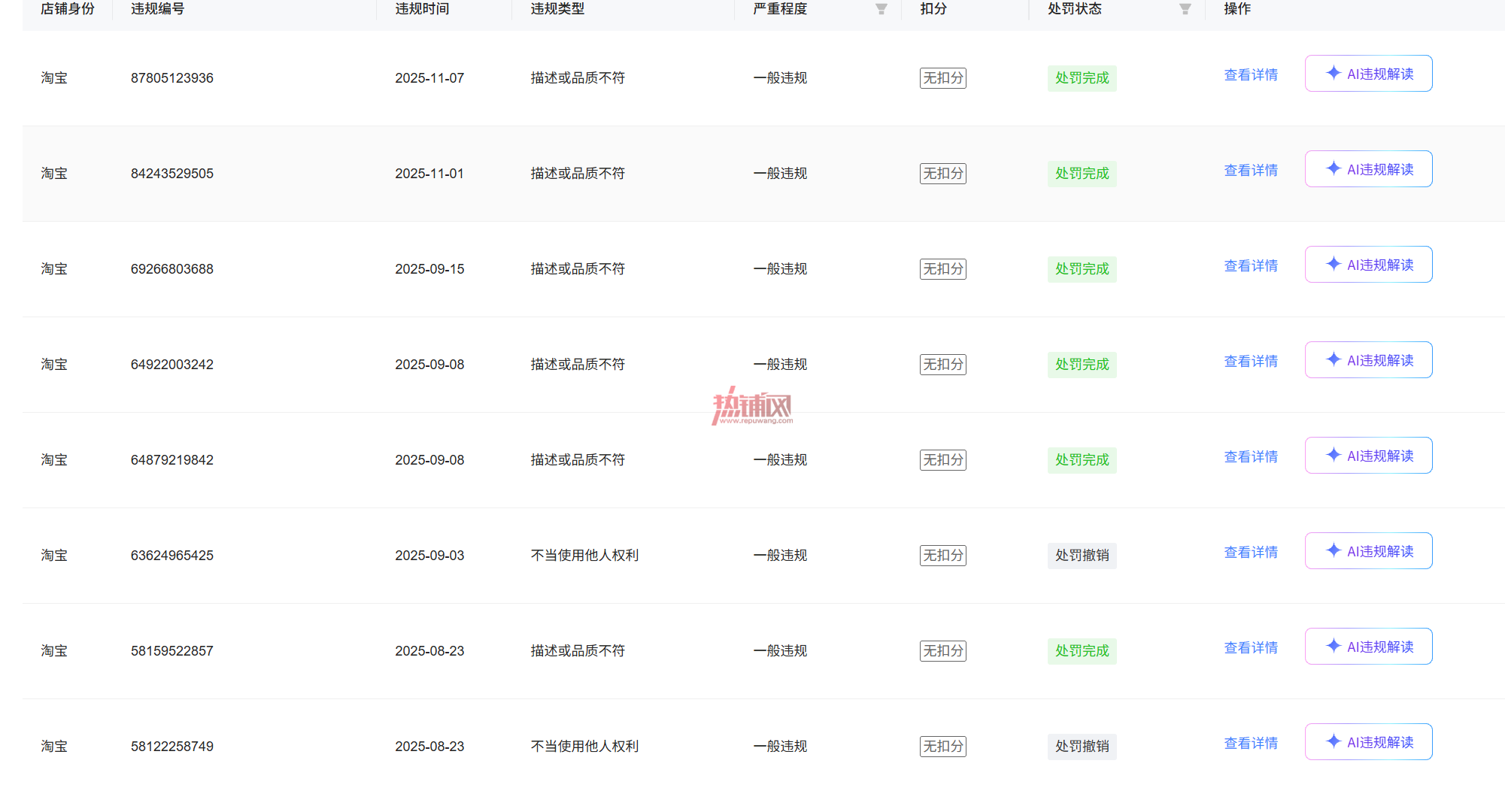Image resolution: width=1505 pixels, height=812 pixels.
Task: Tap AI违规解读 for violation 58159522857
Action: (x=1369, y=647)
